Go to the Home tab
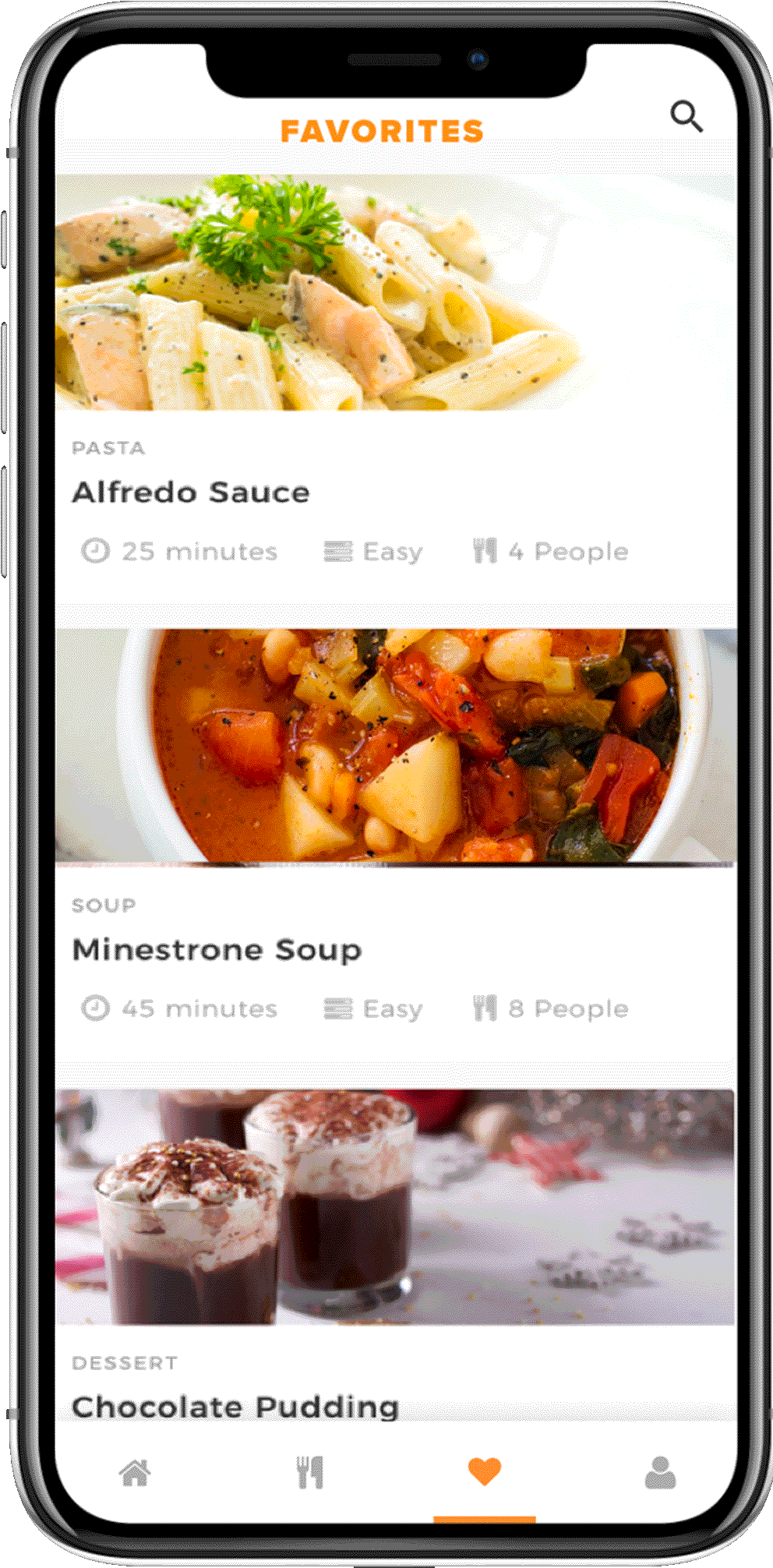 [135, 1472]
